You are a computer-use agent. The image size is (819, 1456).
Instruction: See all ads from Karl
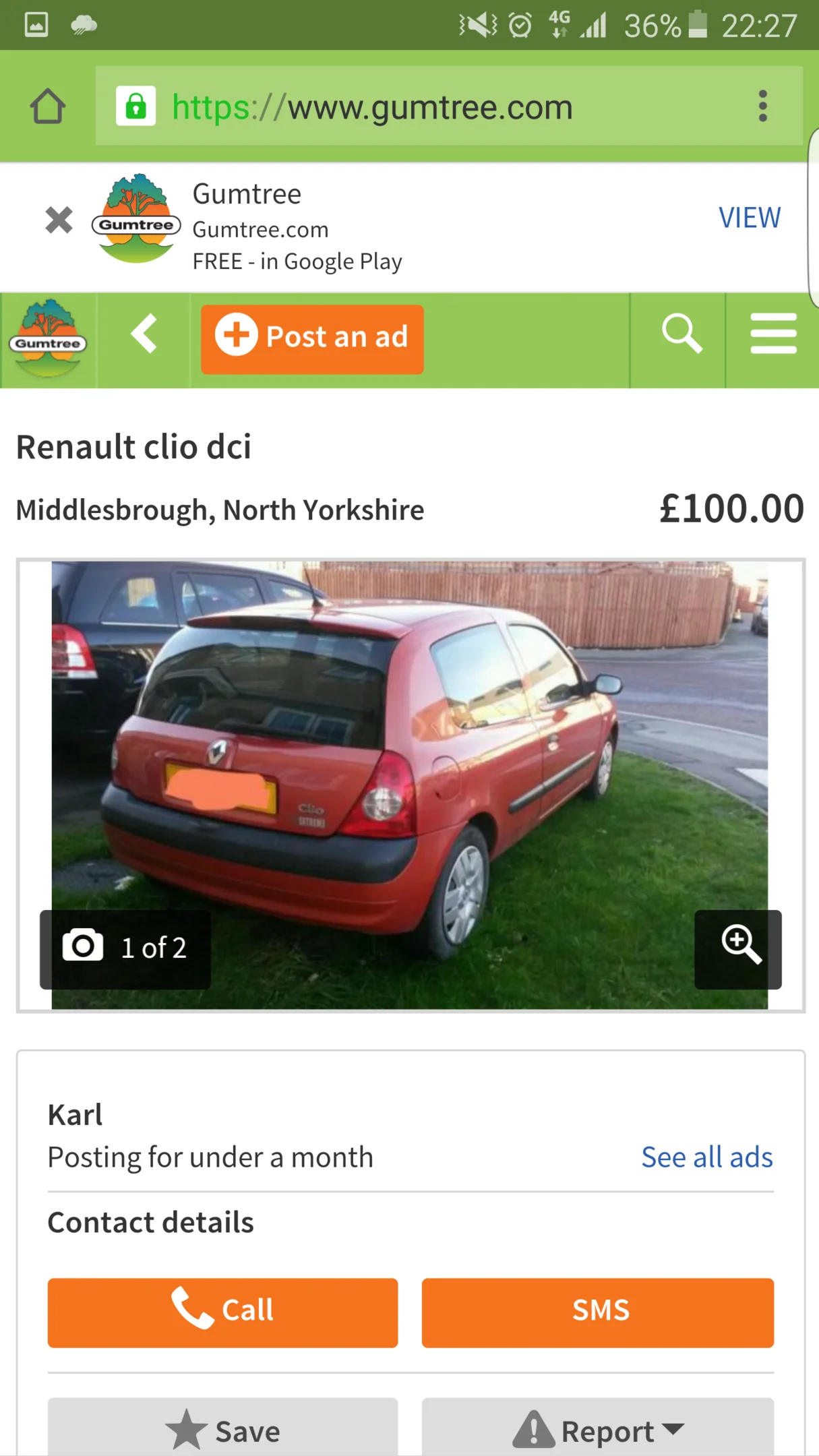pyautogui.click(x=707, y=1157)
